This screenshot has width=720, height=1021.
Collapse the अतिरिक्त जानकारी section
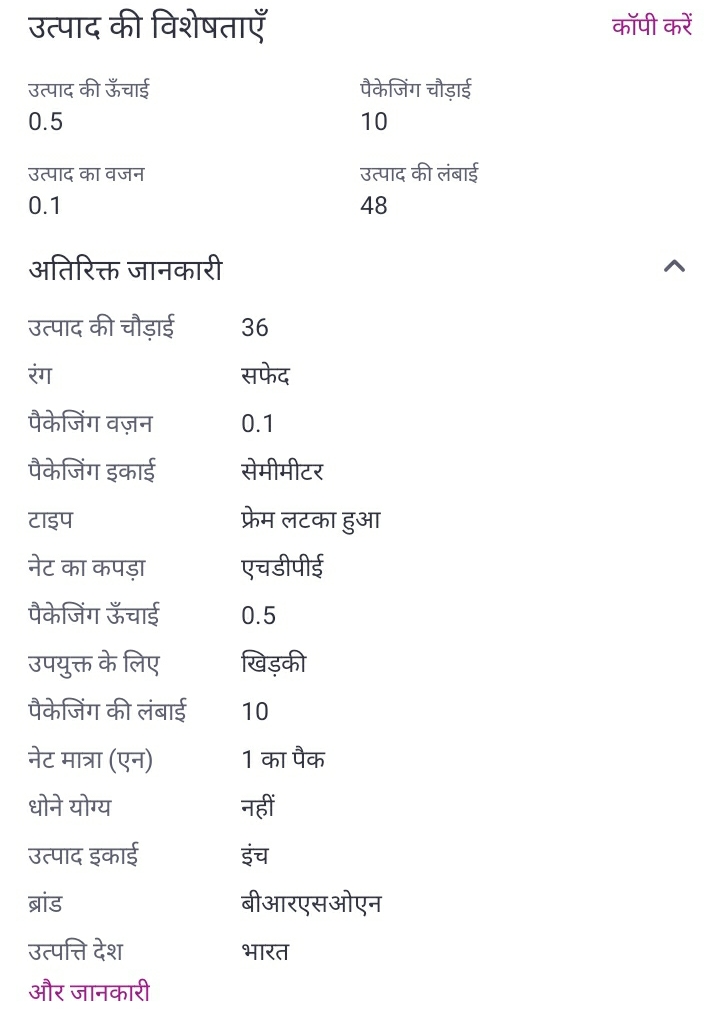(x=674, y=266)
